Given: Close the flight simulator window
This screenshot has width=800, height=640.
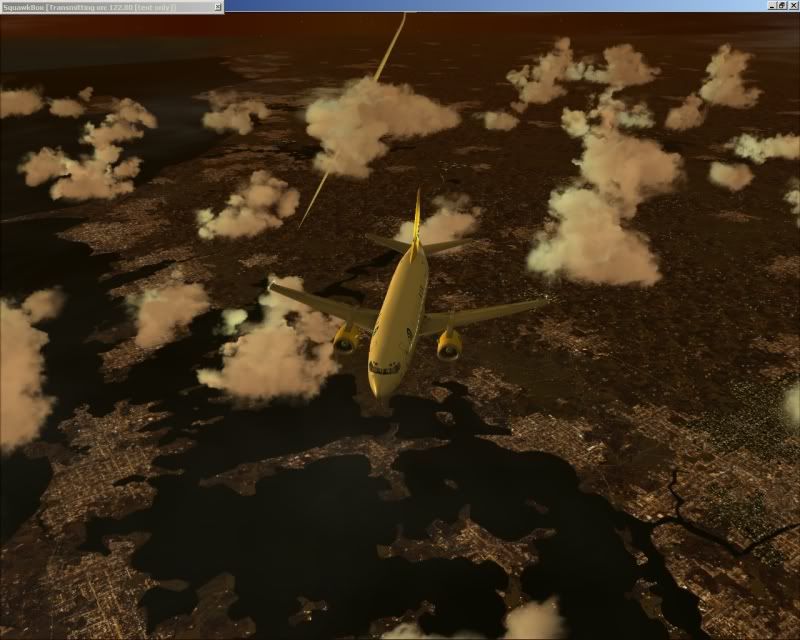Looking at the screenshot, I should 793,6.
